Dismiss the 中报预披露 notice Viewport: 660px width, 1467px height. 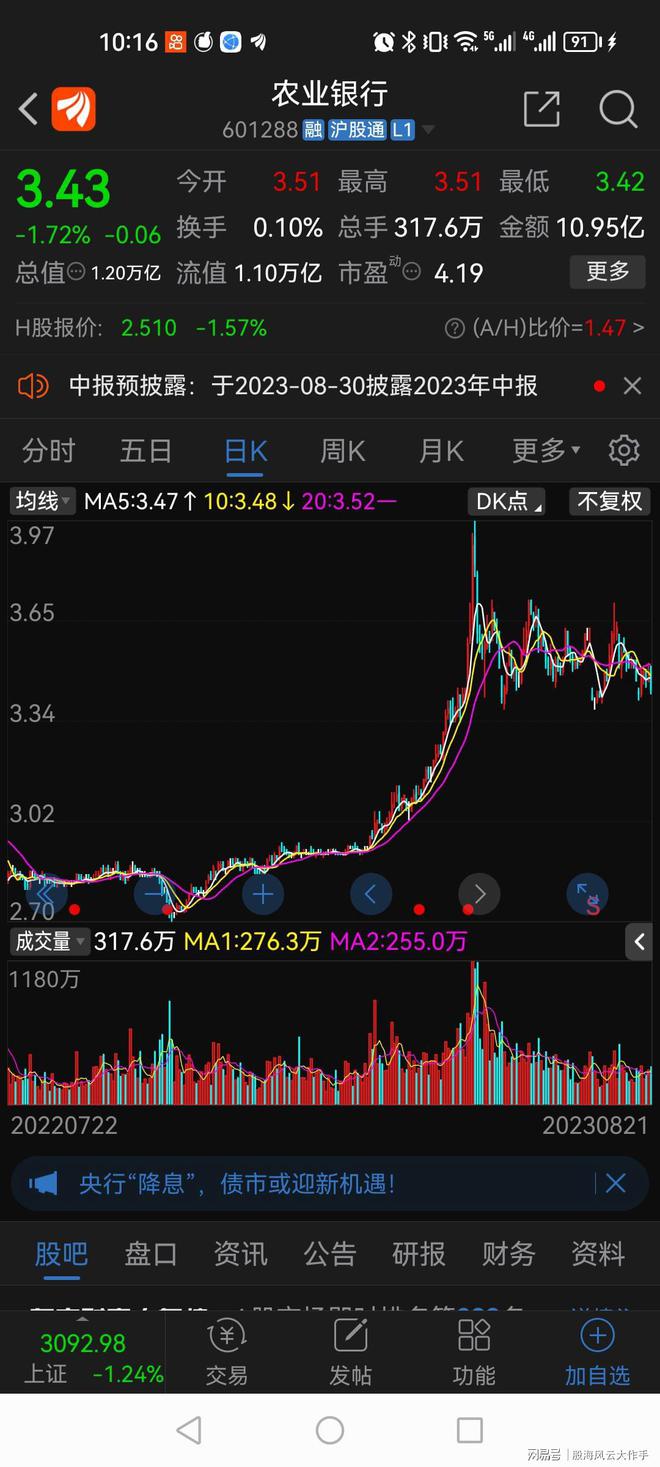coord(632,386)
